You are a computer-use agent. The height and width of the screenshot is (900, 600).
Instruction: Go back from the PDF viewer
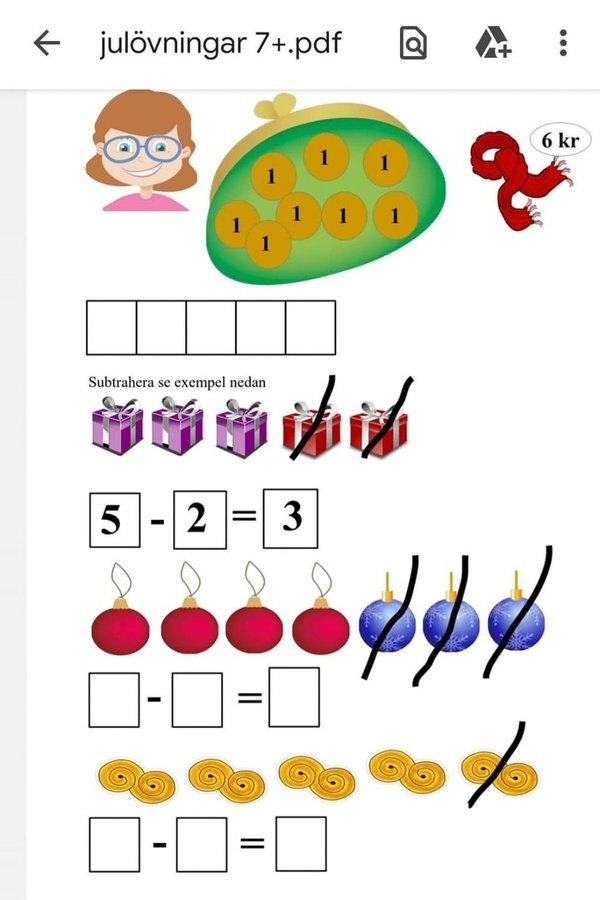46,43
